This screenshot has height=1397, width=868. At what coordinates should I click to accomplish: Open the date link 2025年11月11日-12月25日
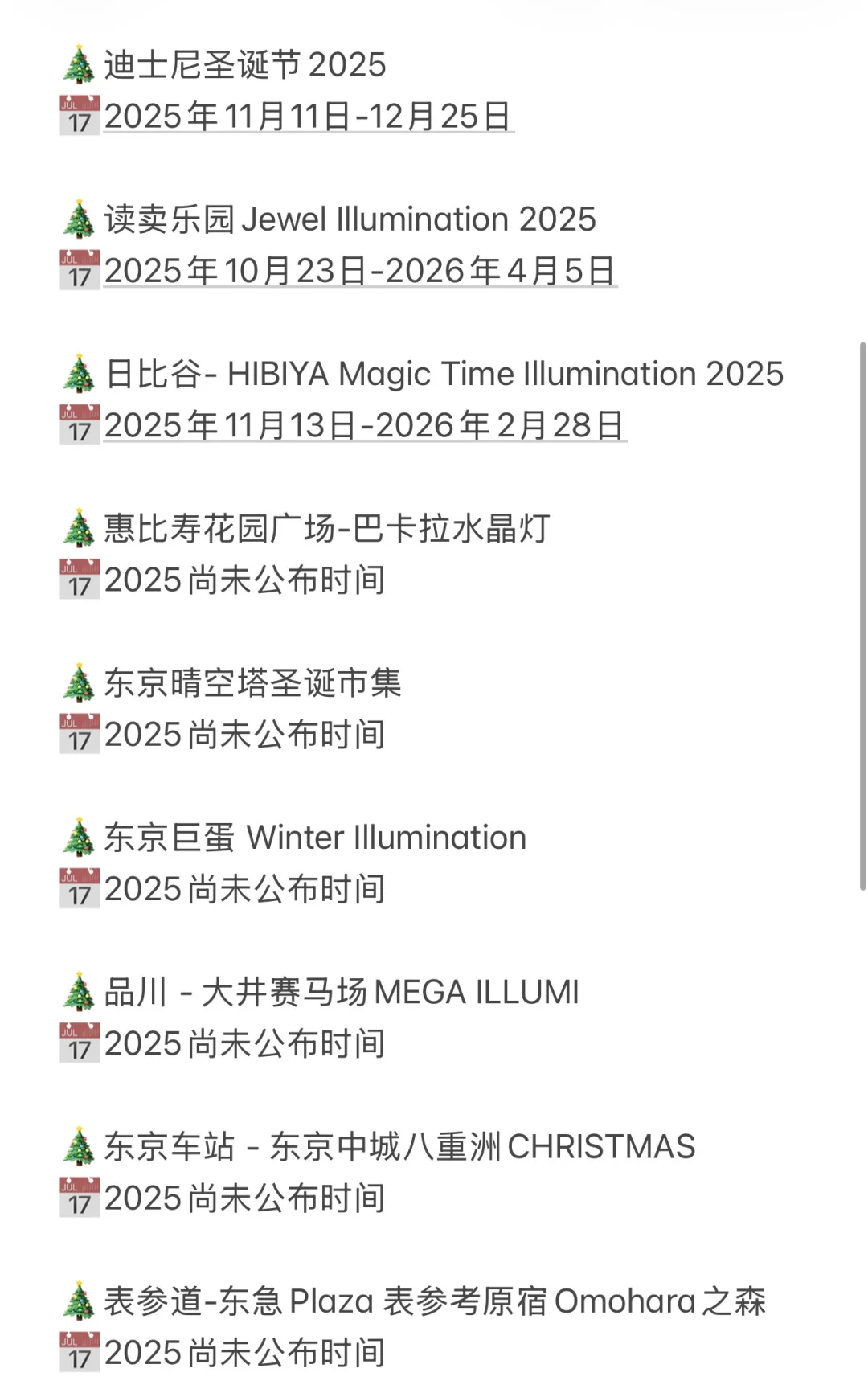click(309, 117)
